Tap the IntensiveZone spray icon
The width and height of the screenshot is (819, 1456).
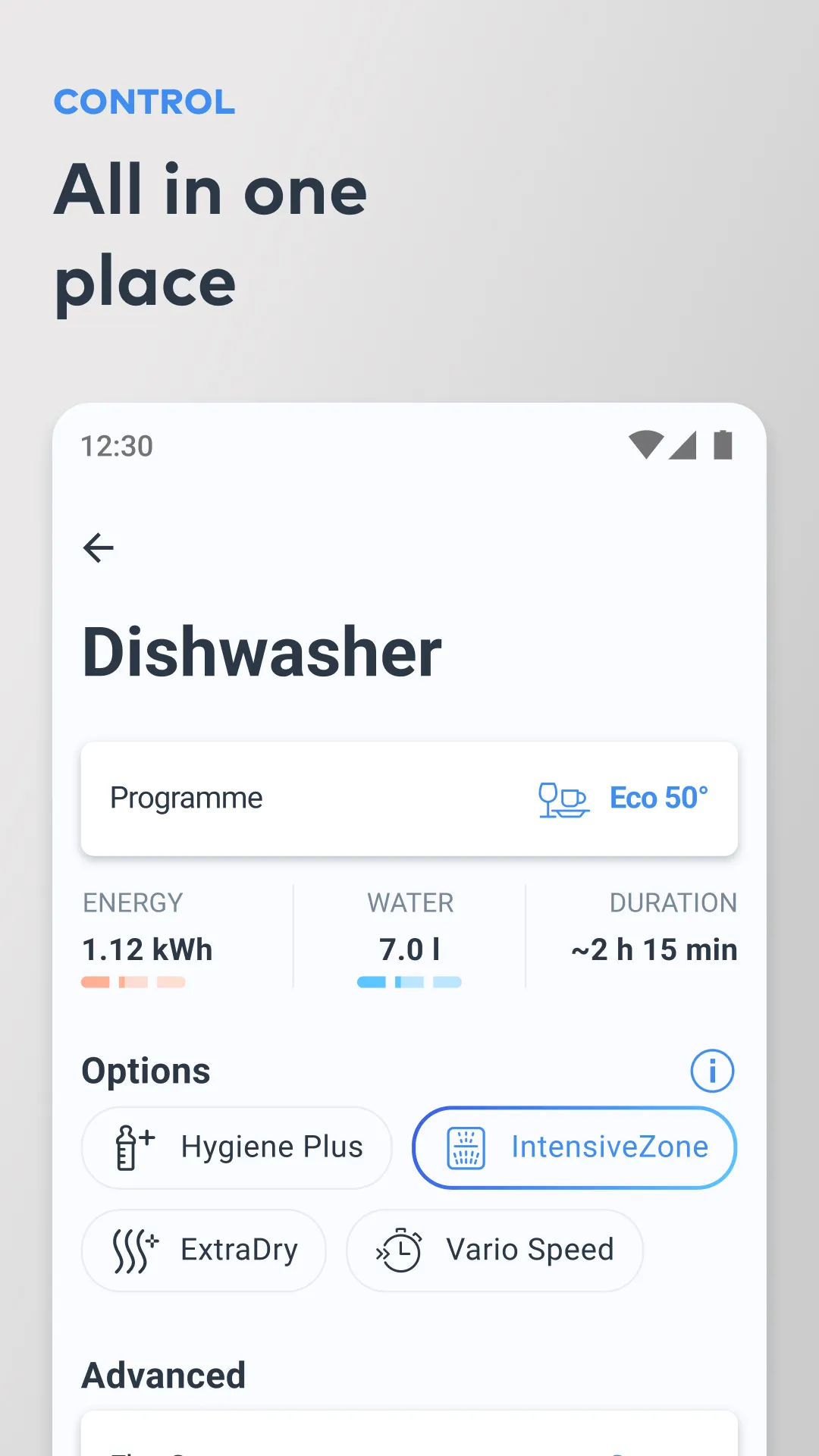pyautogui.click(x=467, y=1147)
